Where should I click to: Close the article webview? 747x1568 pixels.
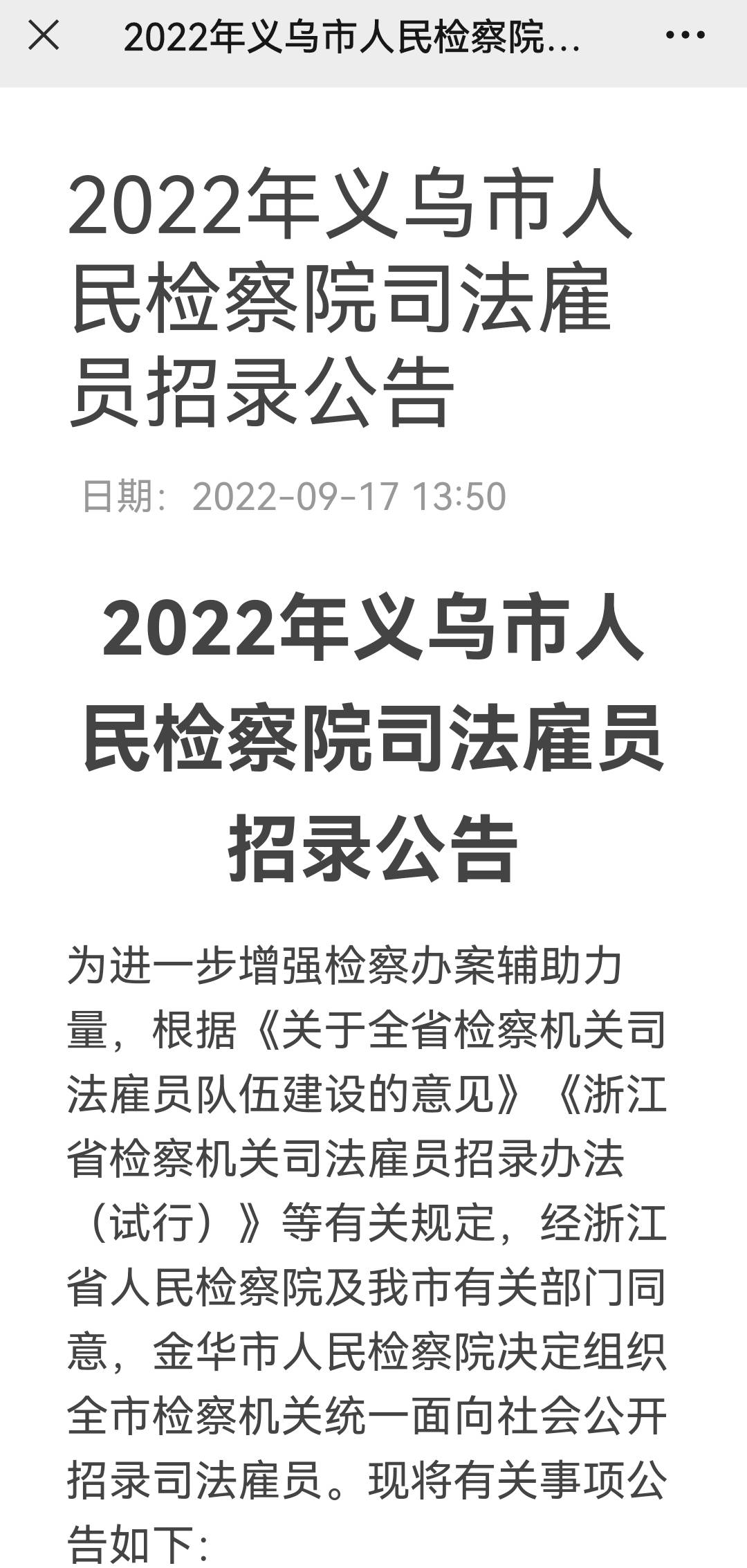(x=44, y=36)
